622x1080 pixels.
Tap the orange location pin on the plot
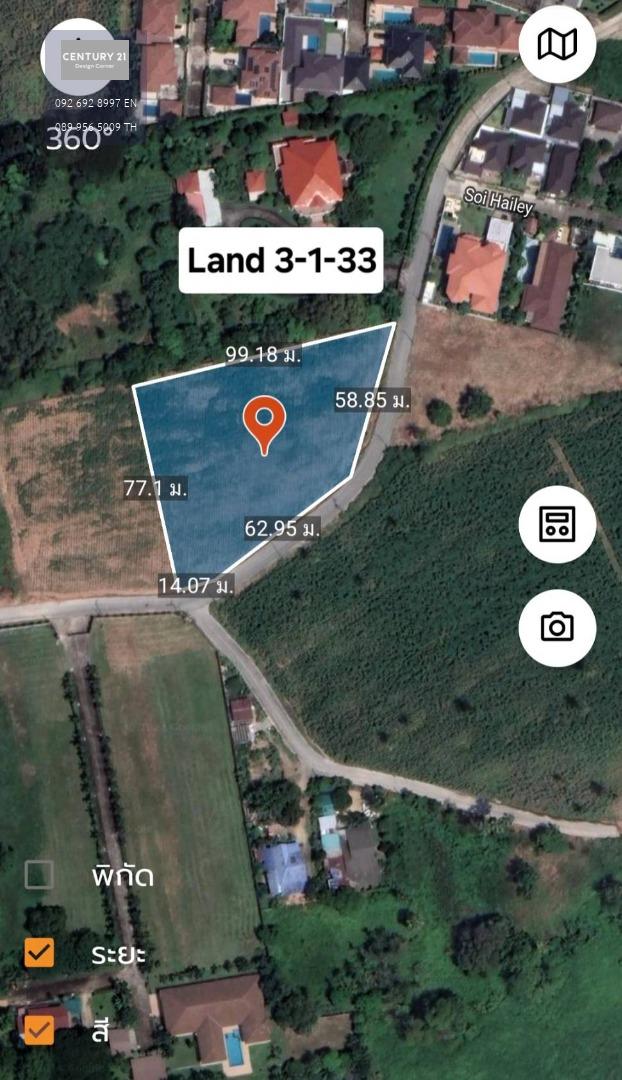(265, 424)
